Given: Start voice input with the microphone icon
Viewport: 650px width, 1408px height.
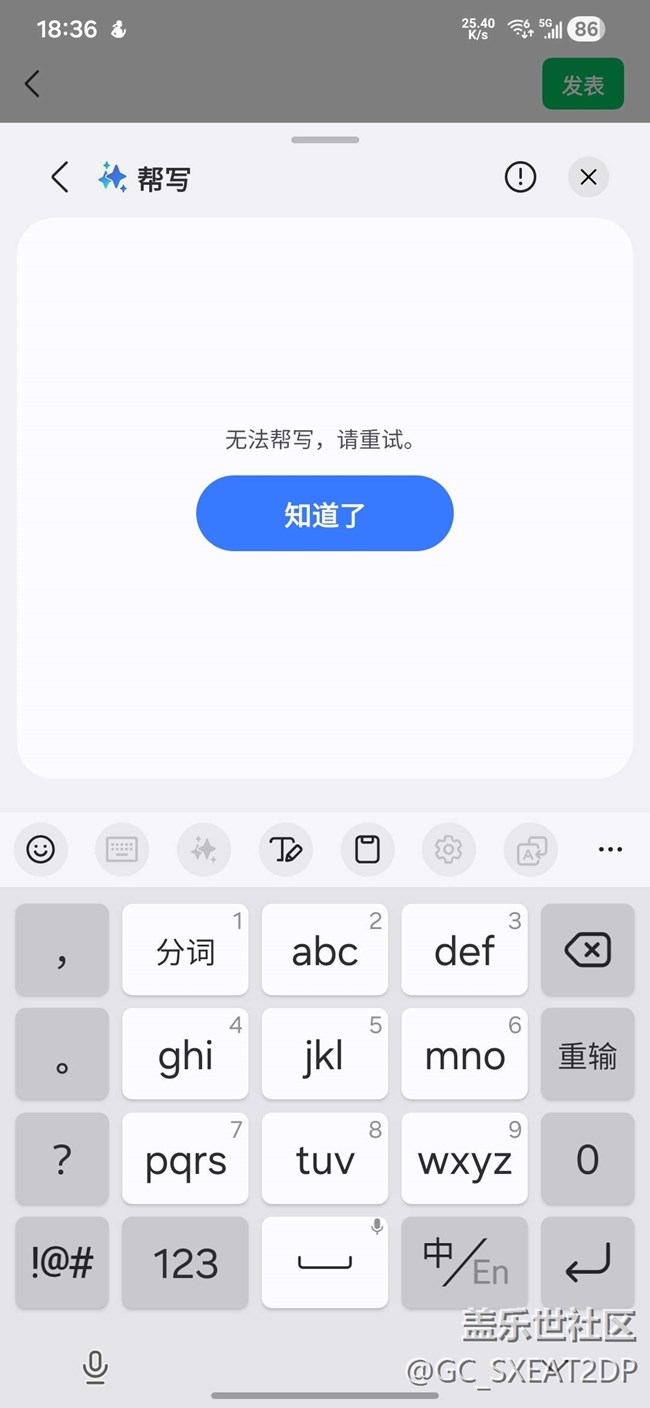Looking at the screenshot, I should click(95, 1367).
